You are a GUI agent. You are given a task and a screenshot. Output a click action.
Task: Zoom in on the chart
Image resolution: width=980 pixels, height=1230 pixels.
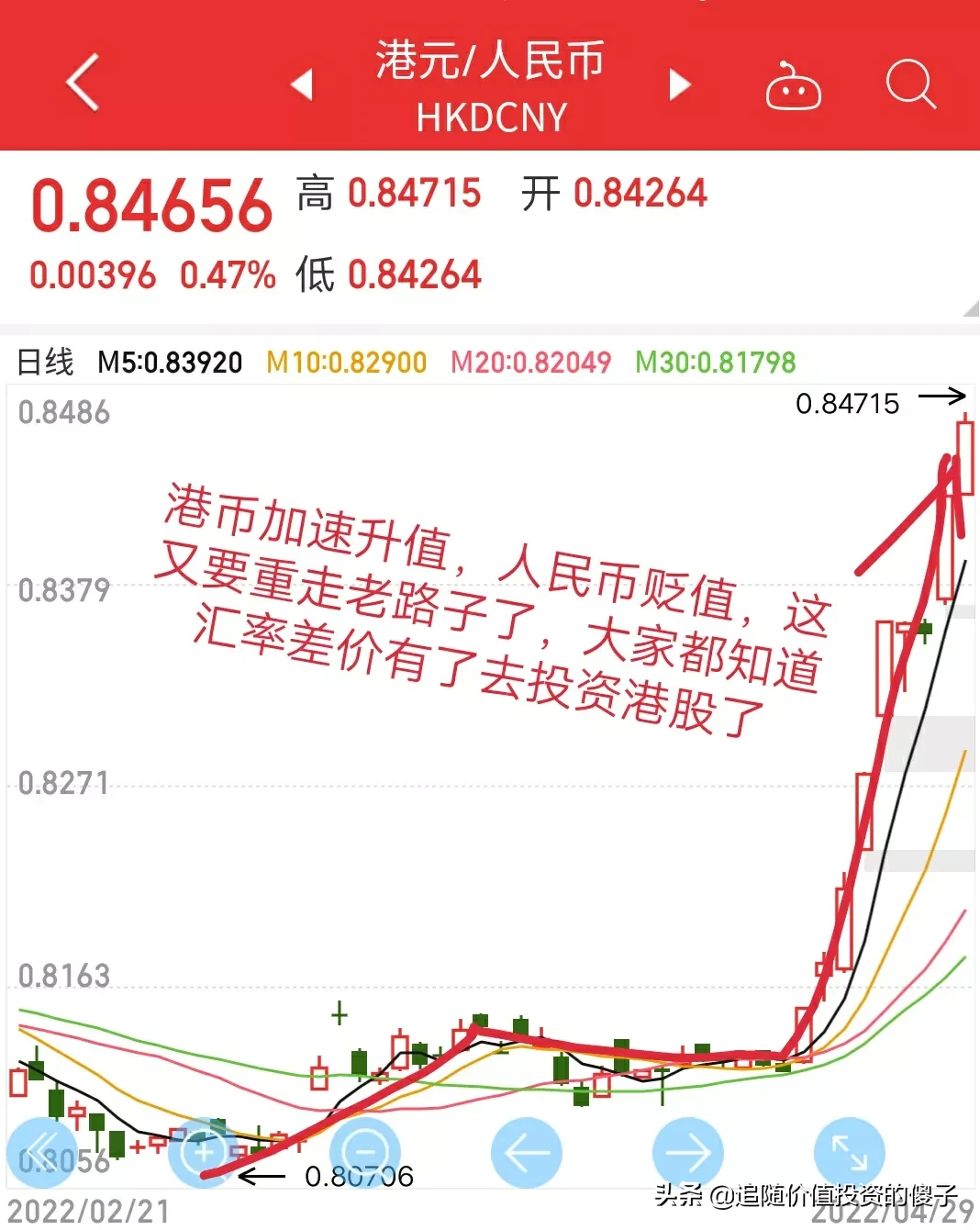pyautogui.click(x=204, y=1152)
